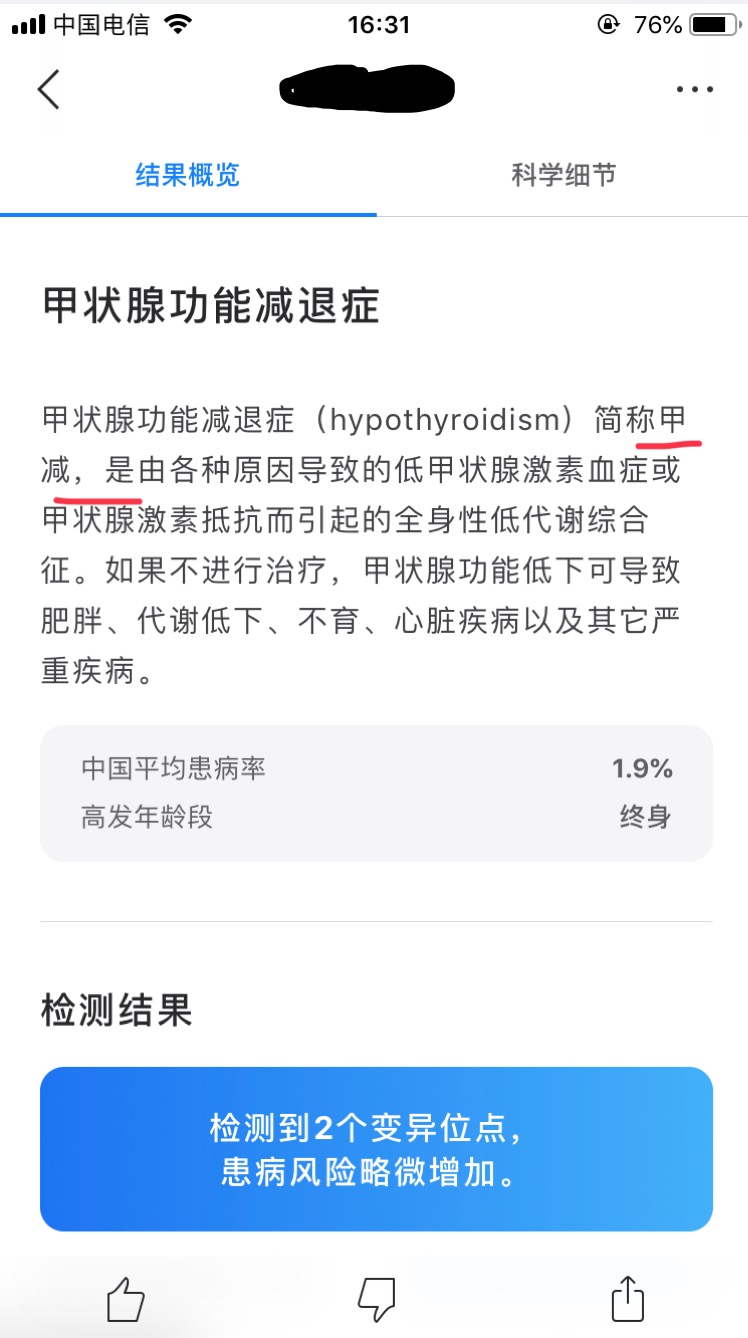This screenshot has height=1338, width=748.
Task: Switch to the 科学细节 tab
Action: click(563, 175)
